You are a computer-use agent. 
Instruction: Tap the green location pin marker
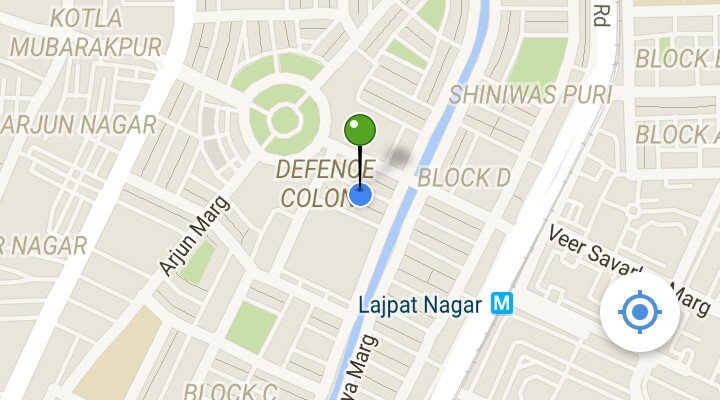pos(360,131)
